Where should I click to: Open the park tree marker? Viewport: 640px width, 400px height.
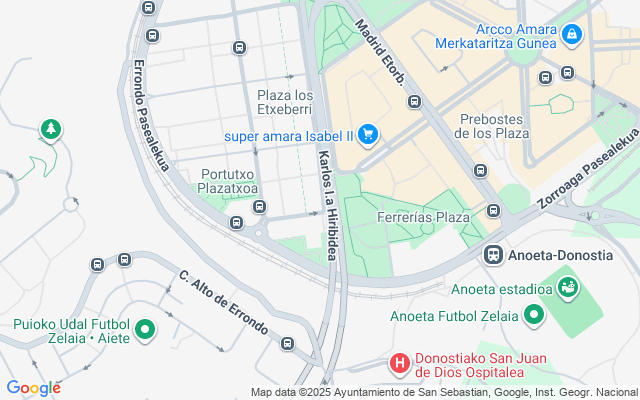(50, 129)
